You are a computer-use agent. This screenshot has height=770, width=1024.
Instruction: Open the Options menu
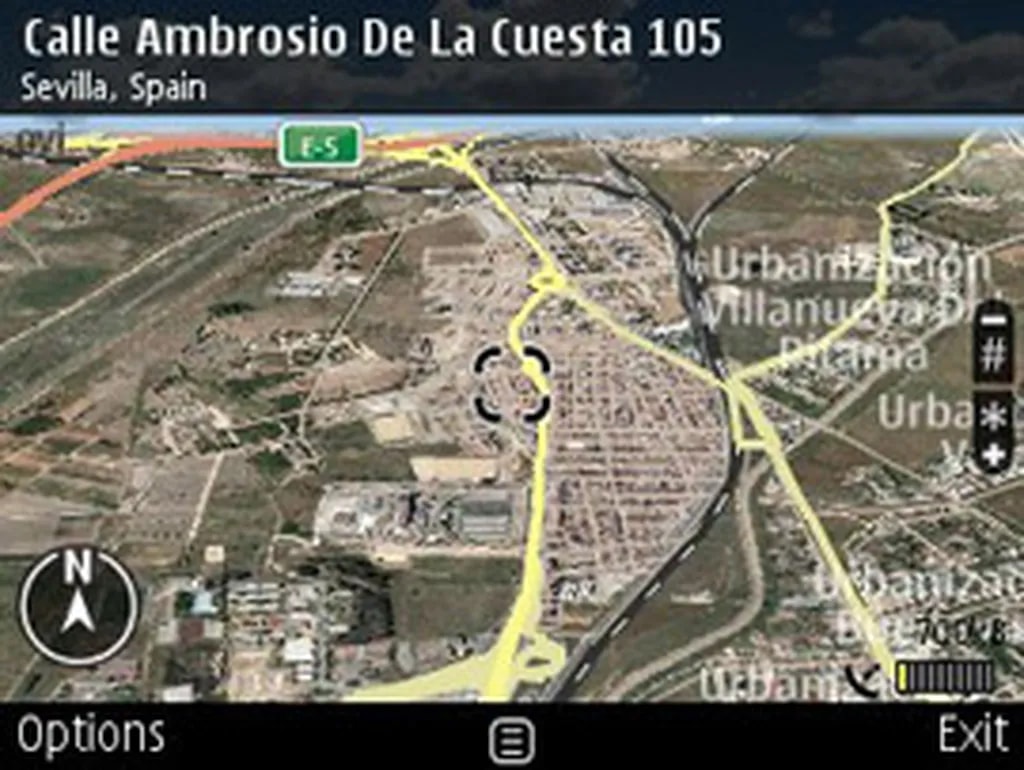(x=90, y=736)
